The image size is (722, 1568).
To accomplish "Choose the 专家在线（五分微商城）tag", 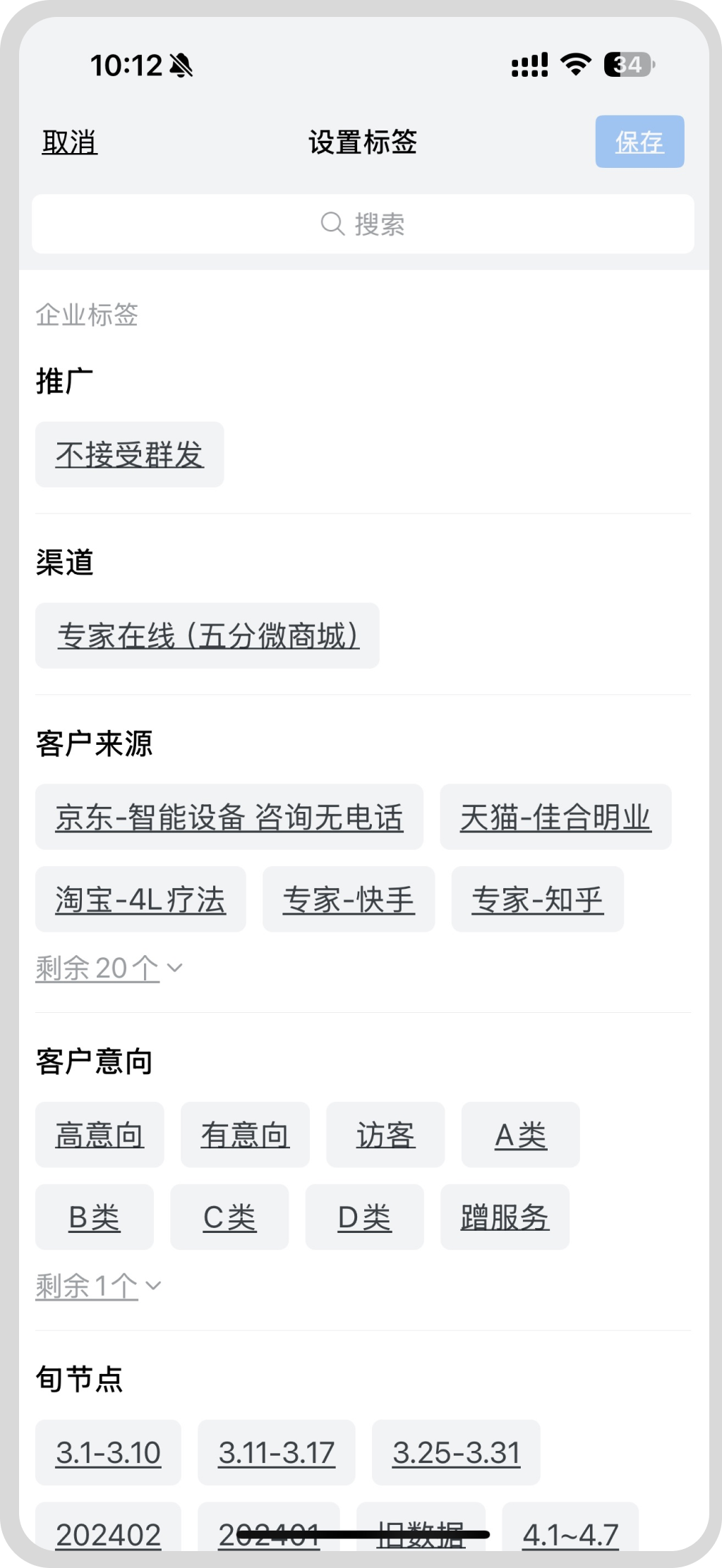I will click(207, 636).
